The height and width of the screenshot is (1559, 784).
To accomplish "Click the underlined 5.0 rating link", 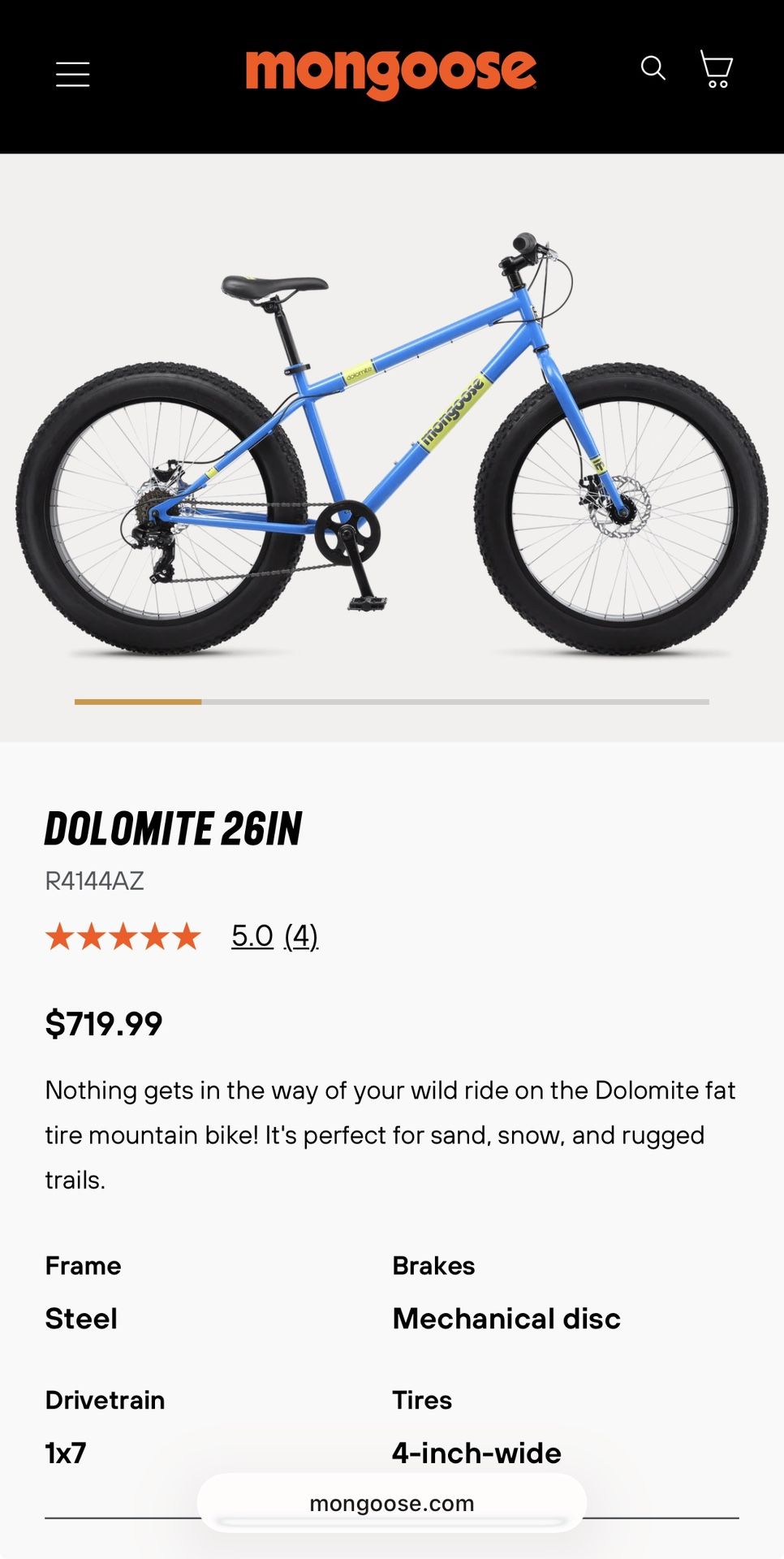I will tap(250, 938).
